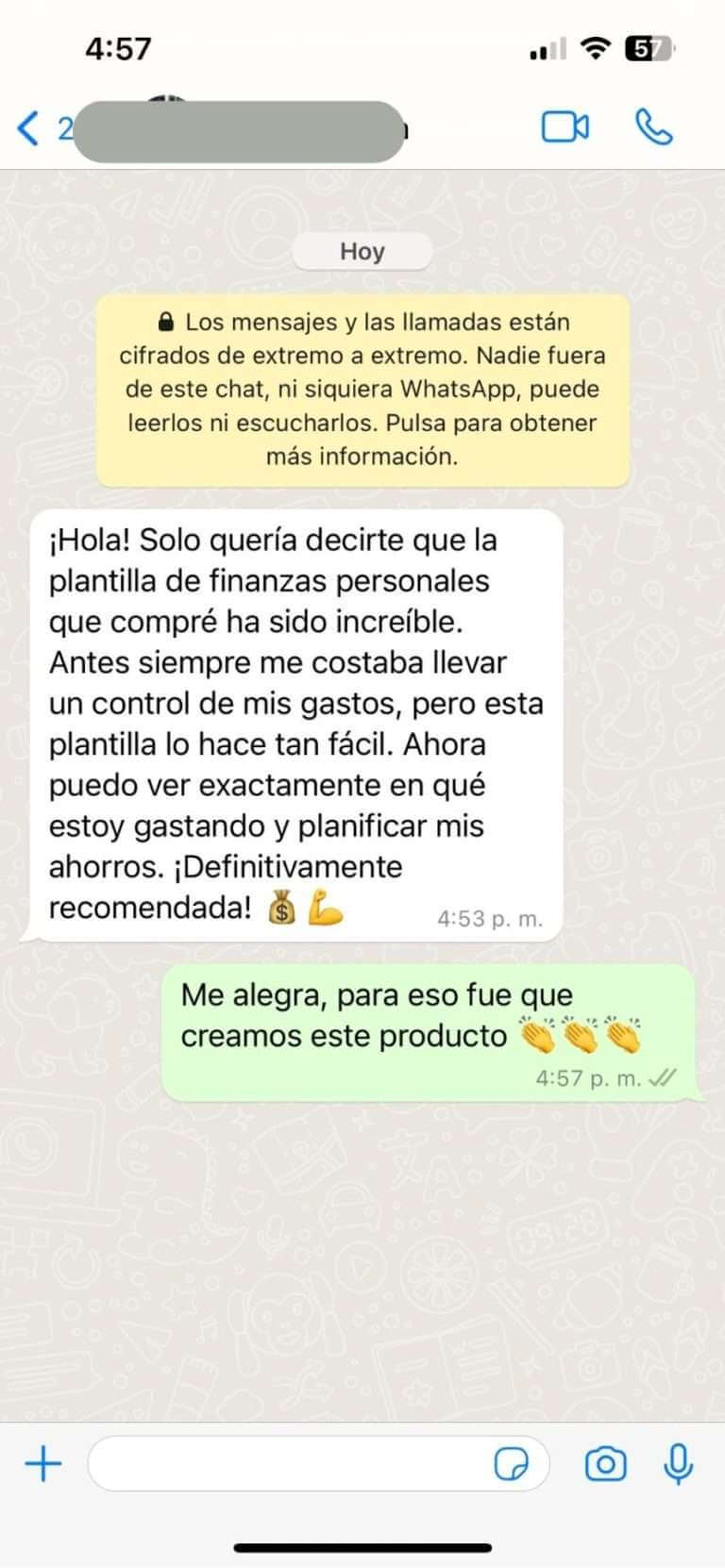Open the sticker picker
Screen dimensions: 725x1568
point(512,1464)
